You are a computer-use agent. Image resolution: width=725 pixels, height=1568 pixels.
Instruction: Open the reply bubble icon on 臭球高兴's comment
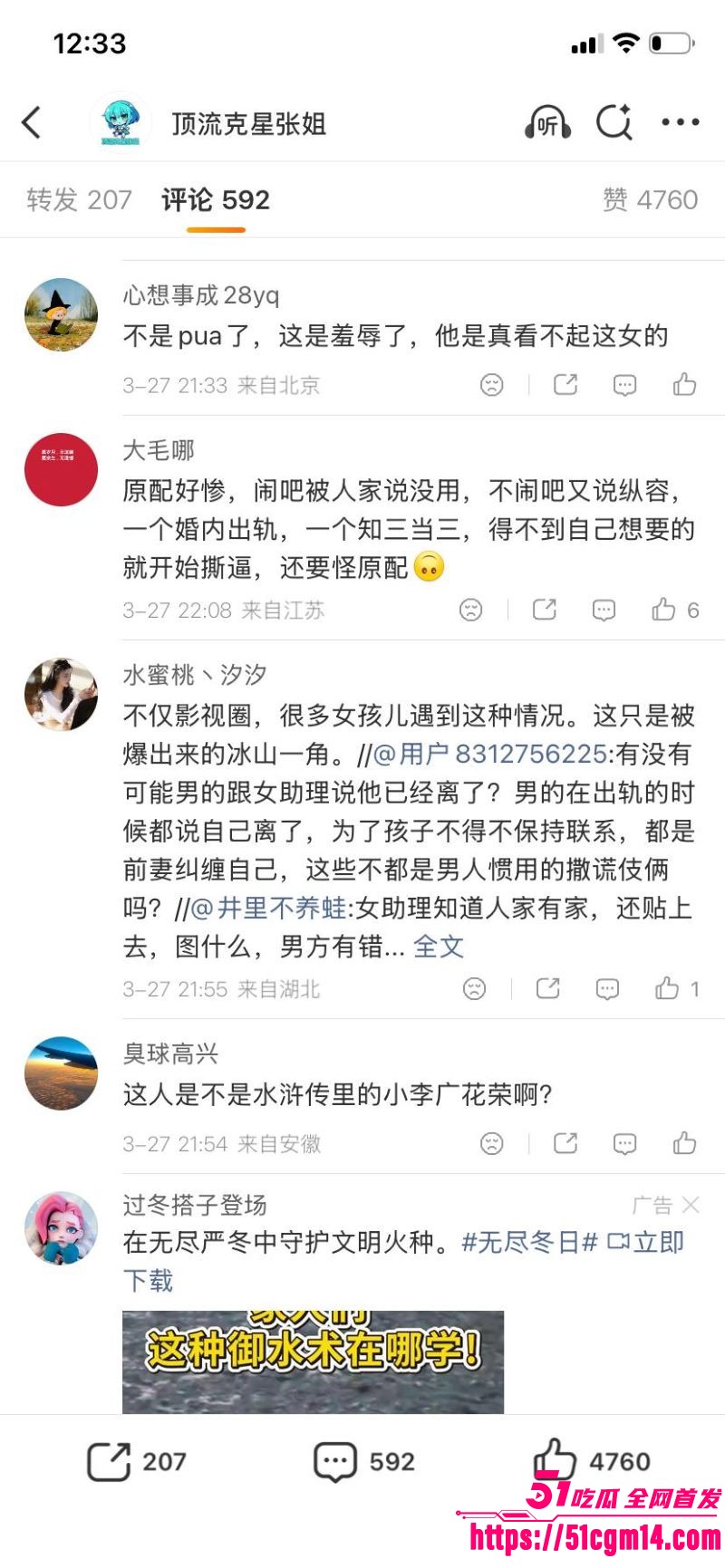point(623,1143)
